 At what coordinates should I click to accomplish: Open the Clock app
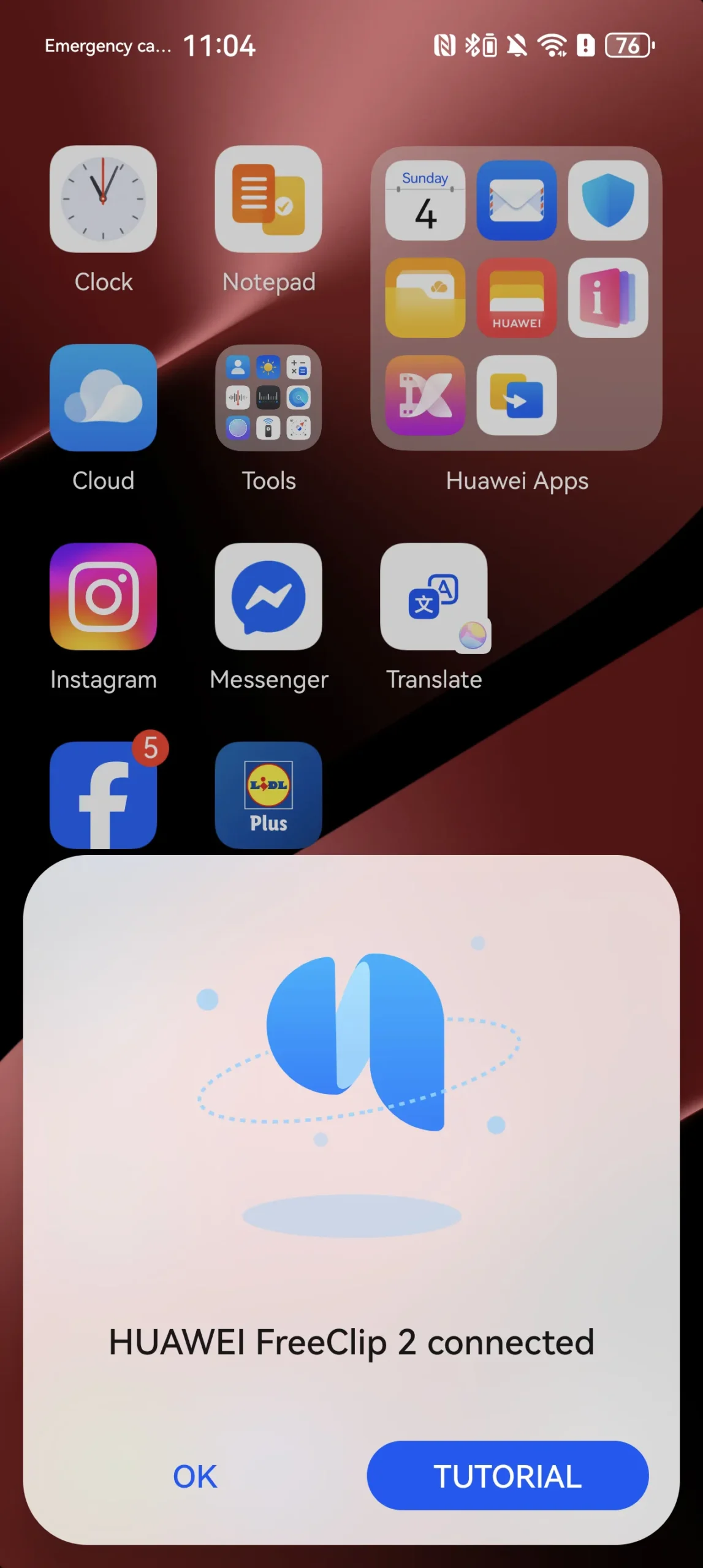coord(103,199)
